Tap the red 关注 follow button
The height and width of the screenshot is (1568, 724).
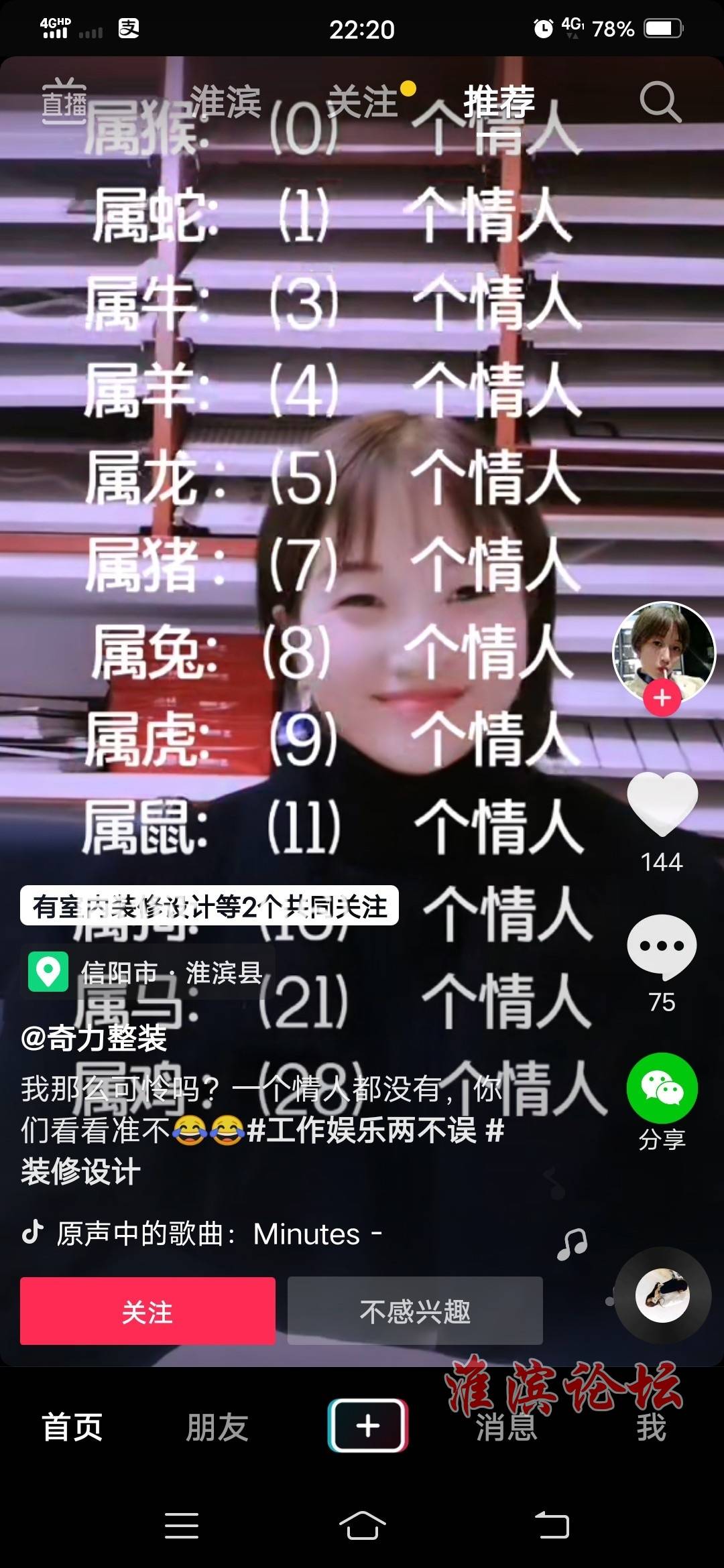(x=147, y=1311)
